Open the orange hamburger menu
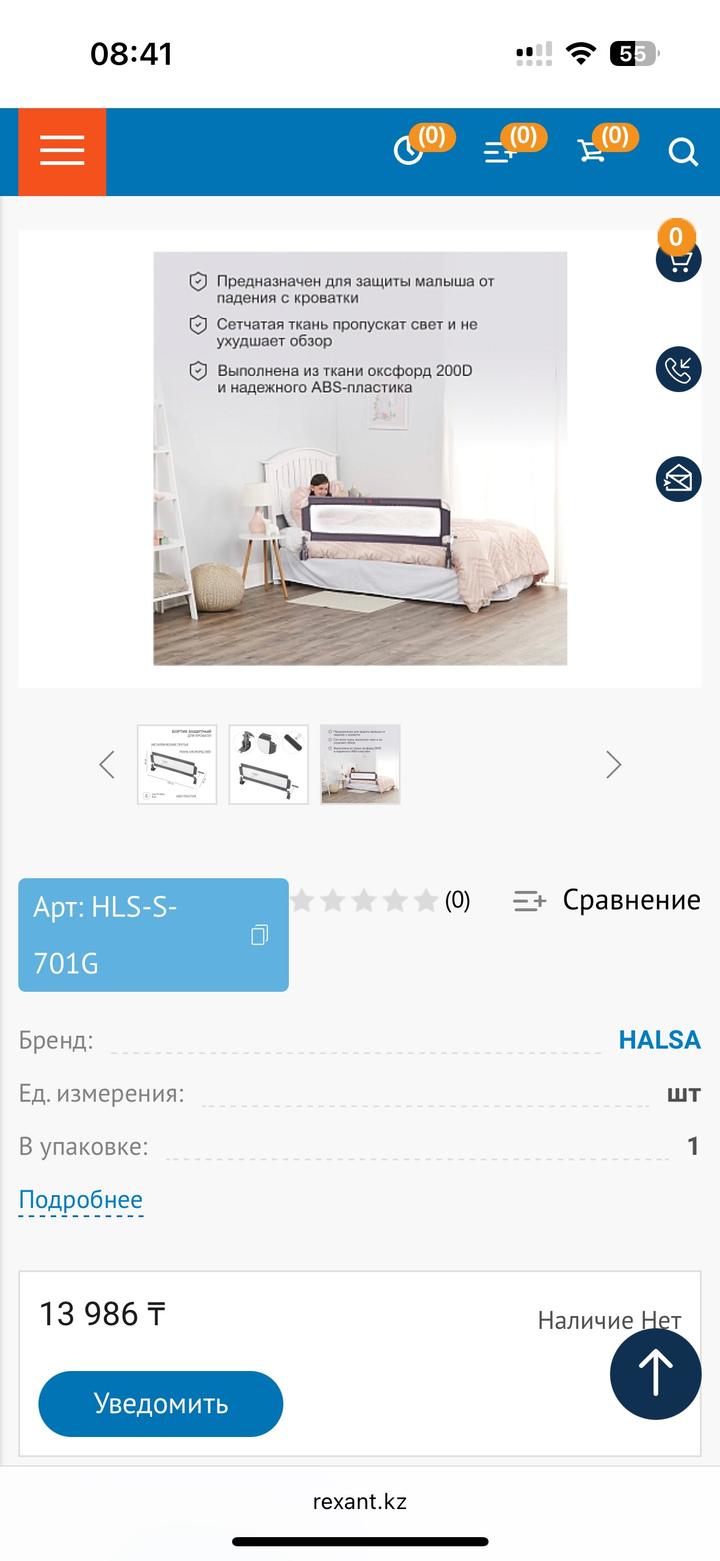This screenshot has height=1561, width=720. [62, 151]
